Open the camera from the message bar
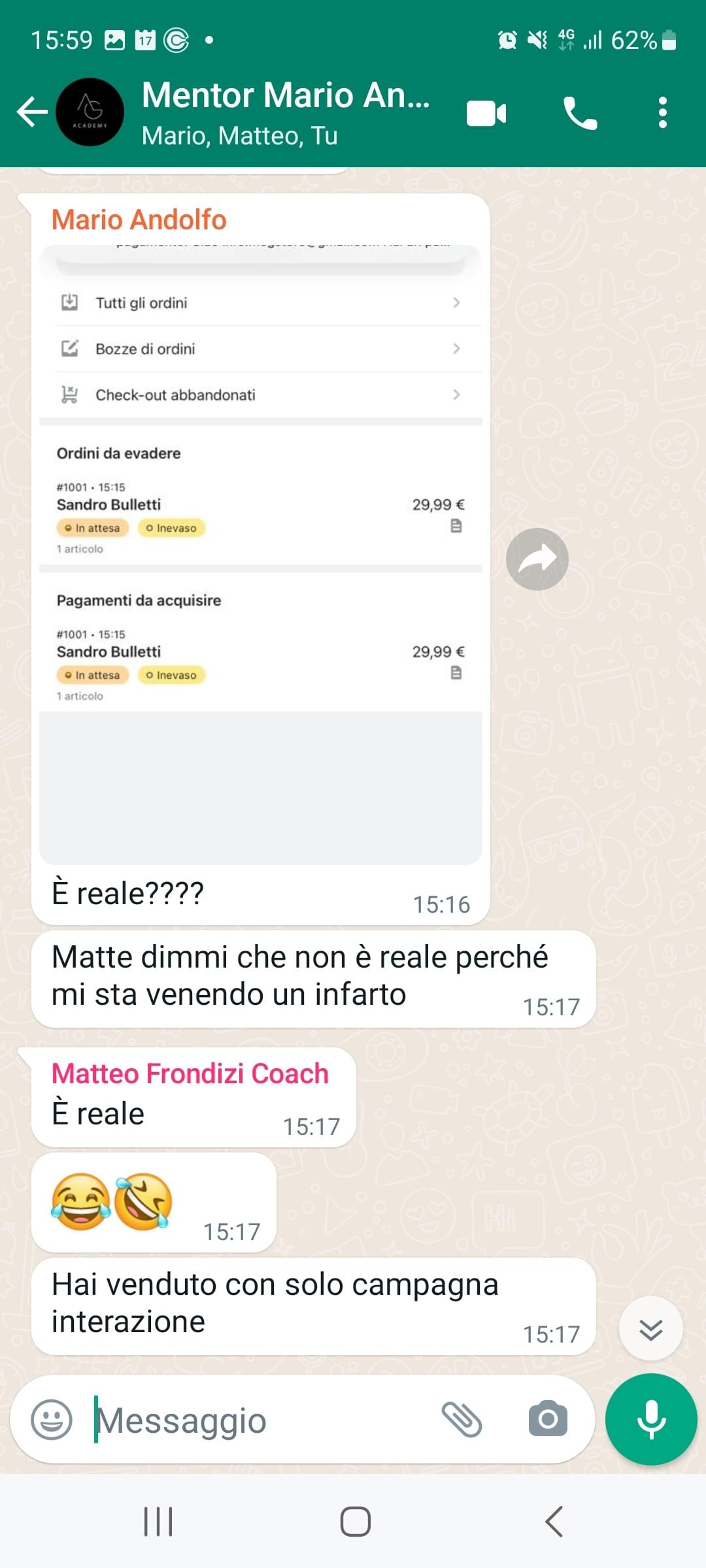 point(548,1418)
